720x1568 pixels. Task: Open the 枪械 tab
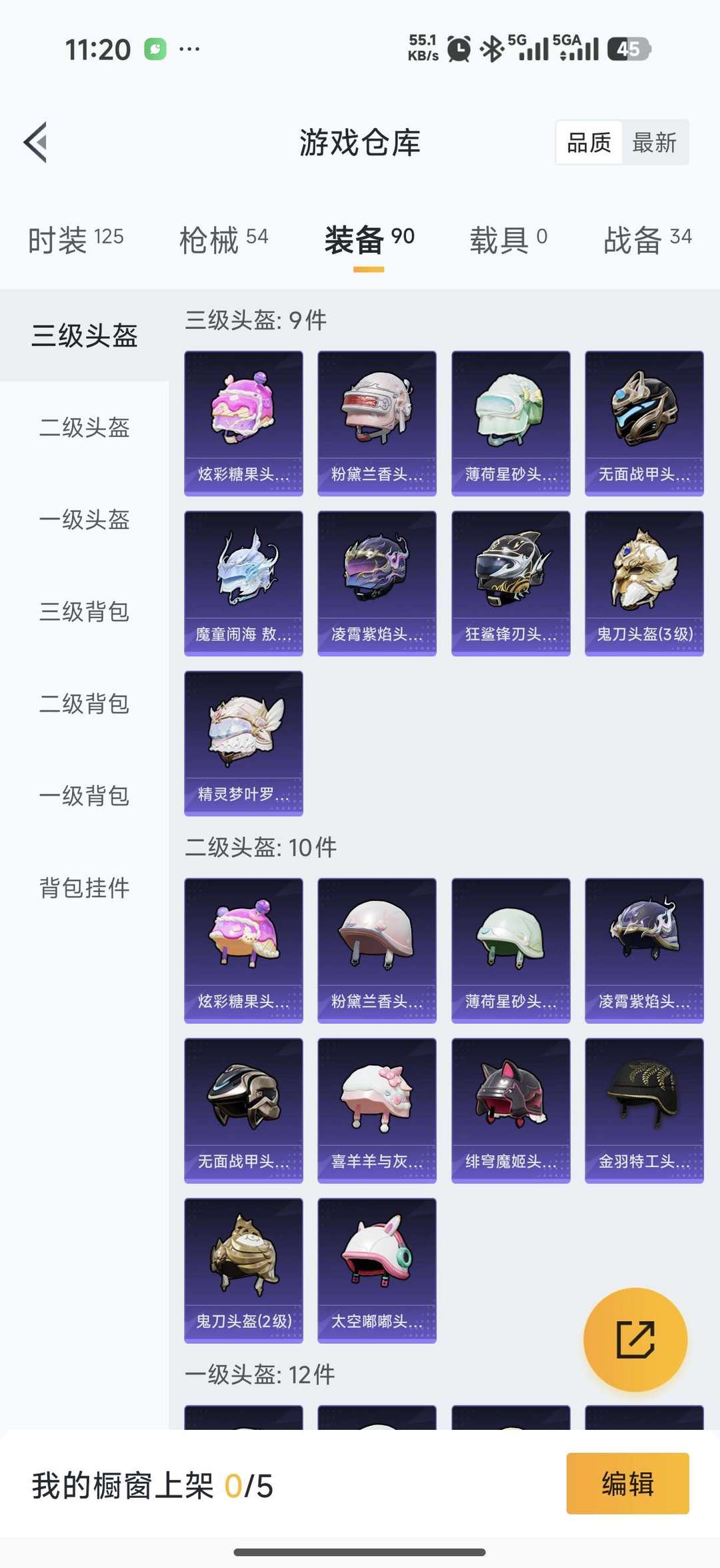(x=223, y=239)
